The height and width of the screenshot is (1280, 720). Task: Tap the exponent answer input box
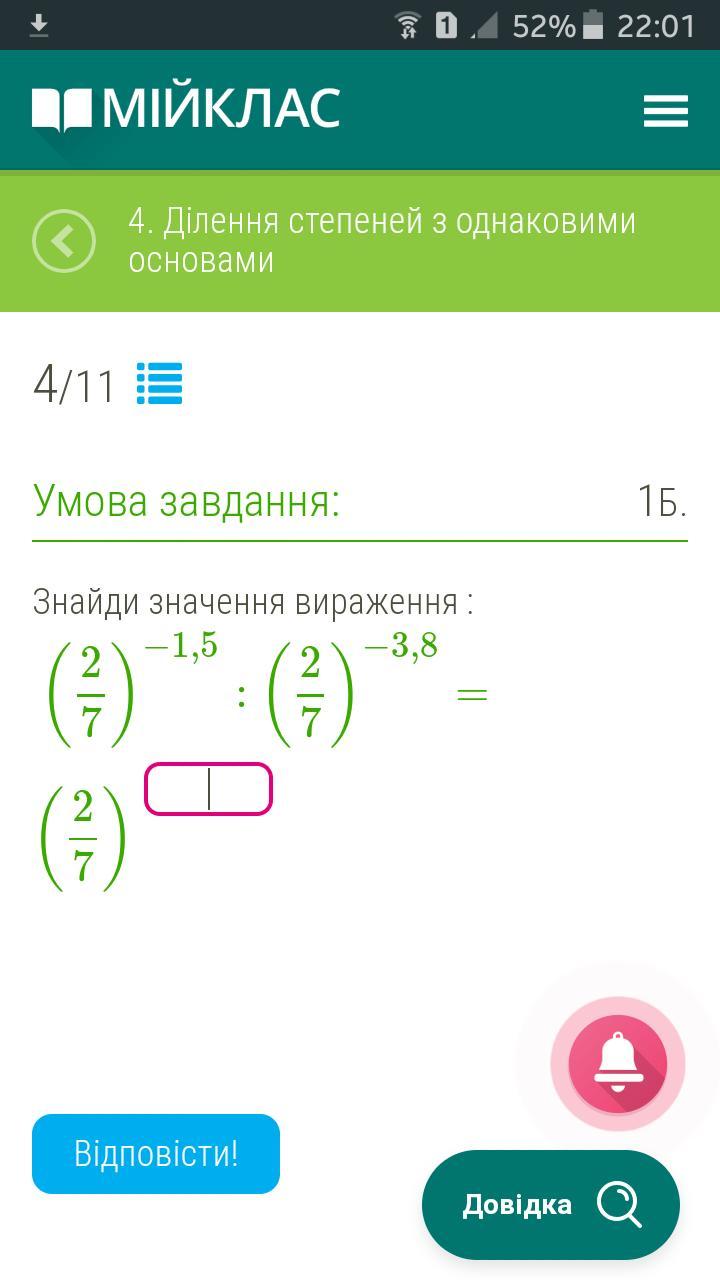click(209, 789)
